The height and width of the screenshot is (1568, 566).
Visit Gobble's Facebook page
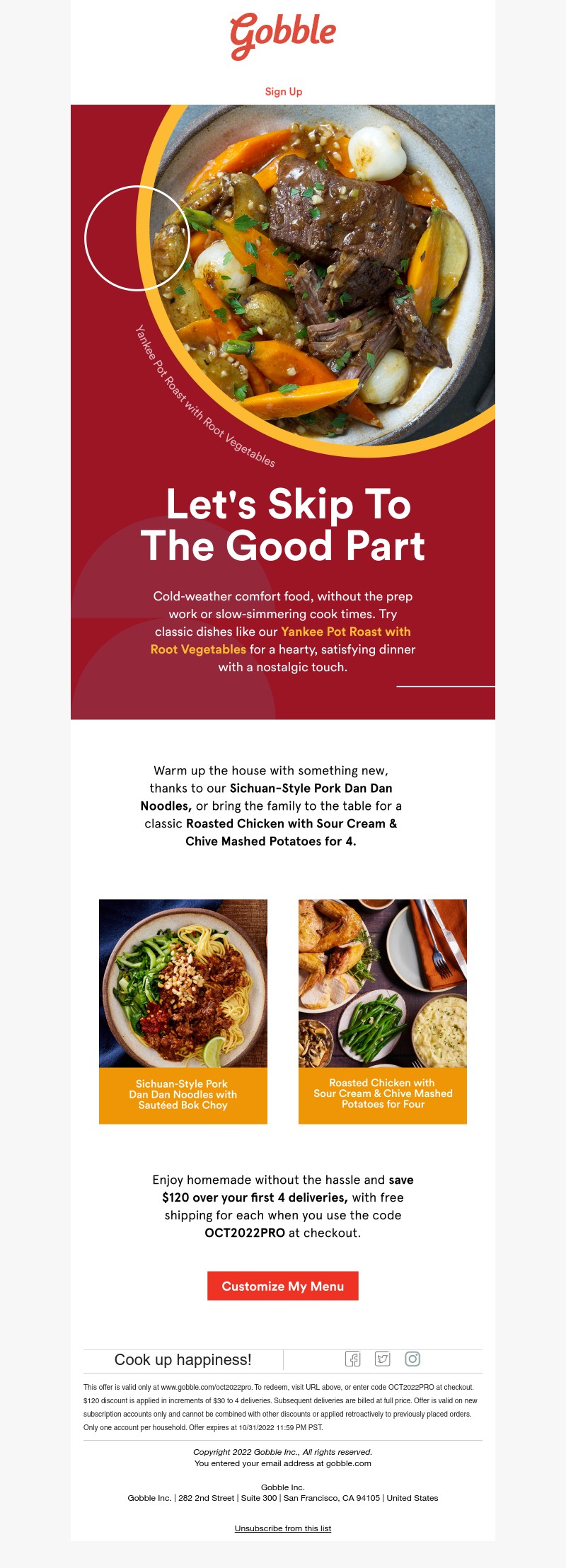353,1358
